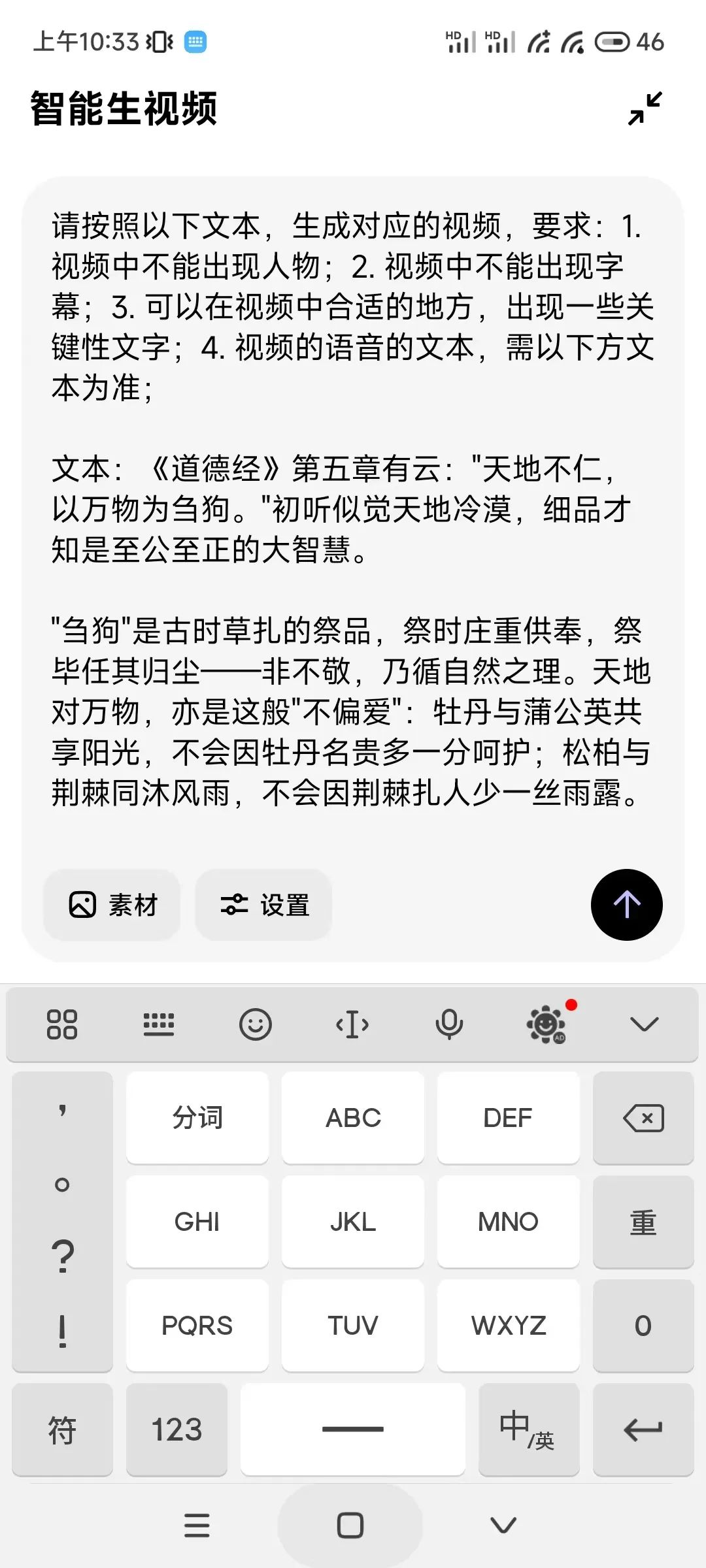Collapse the full-screen editor with the shrink icon
This screenshot has width=706, height=1568.
(x=645, y=108)
